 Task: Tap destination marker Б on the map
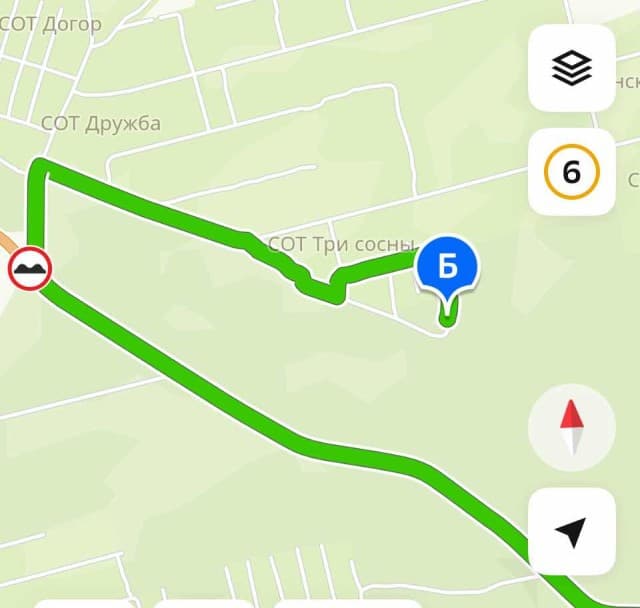click(x=447, y=267)
